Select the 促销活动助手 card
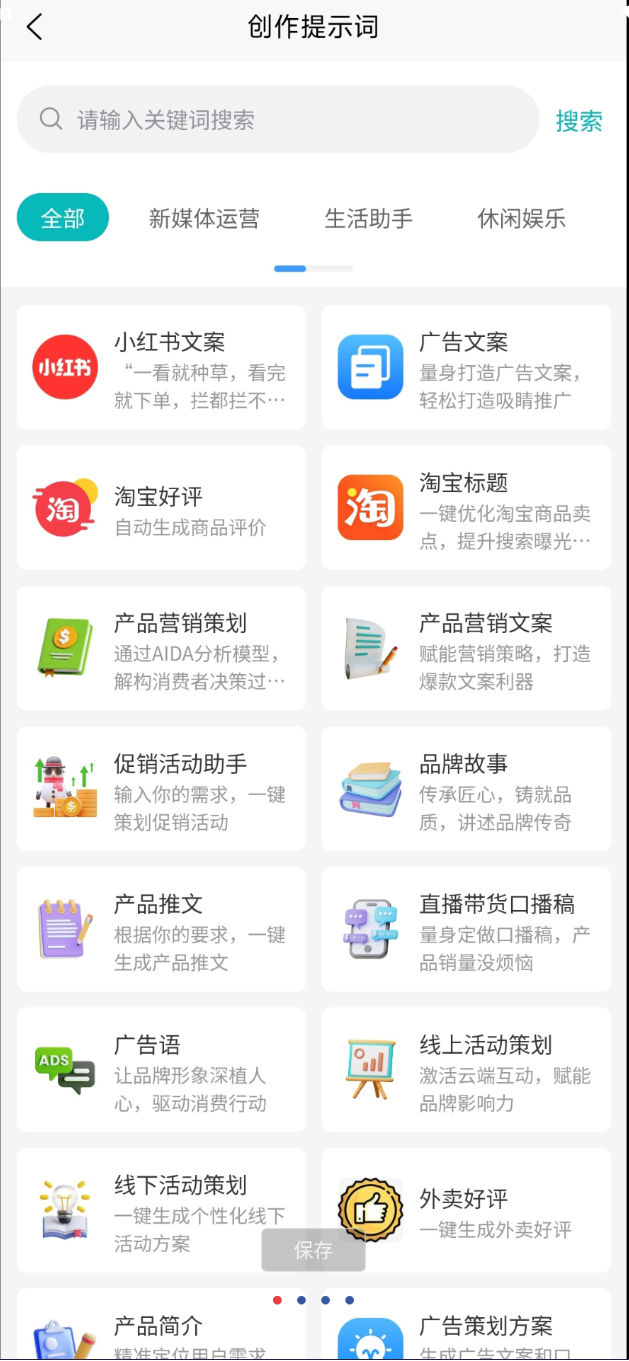Screen dimensions: 629x1361 pyautogui.click(x=161, y=789)
